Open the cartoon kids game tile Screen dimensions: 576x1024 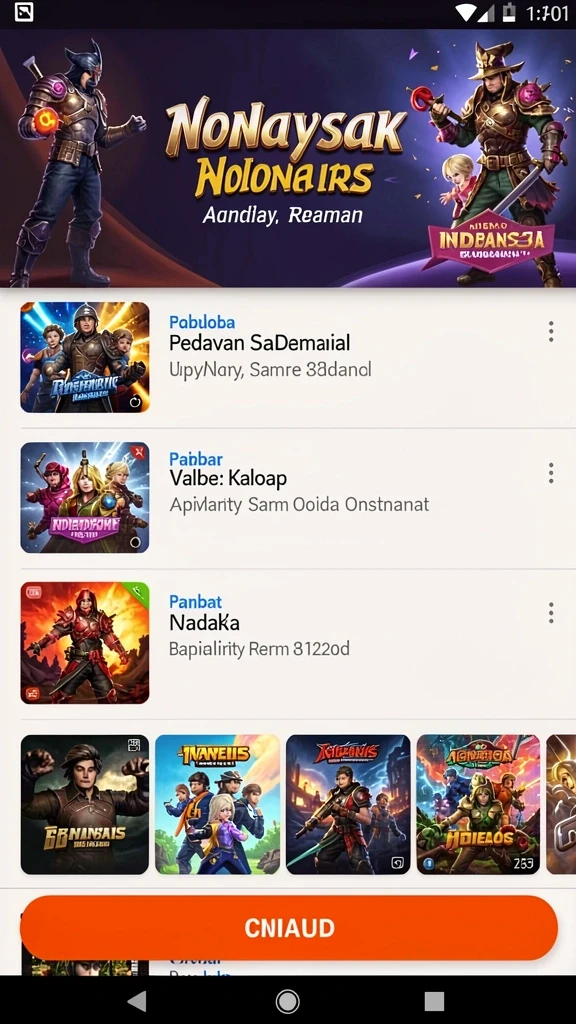tap(217, 805)
